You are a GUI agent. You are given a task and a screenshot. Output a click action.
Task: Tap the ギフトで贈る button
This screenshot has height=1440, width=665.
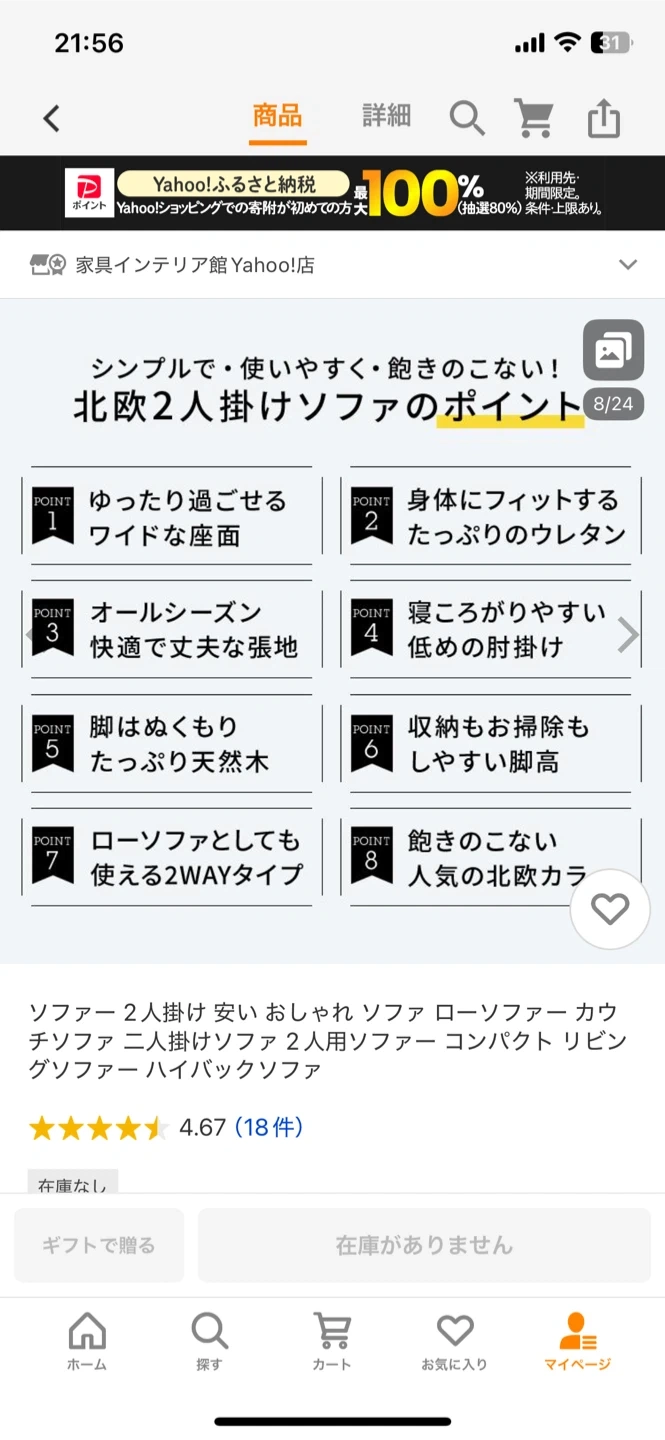tap(99, 1245)
